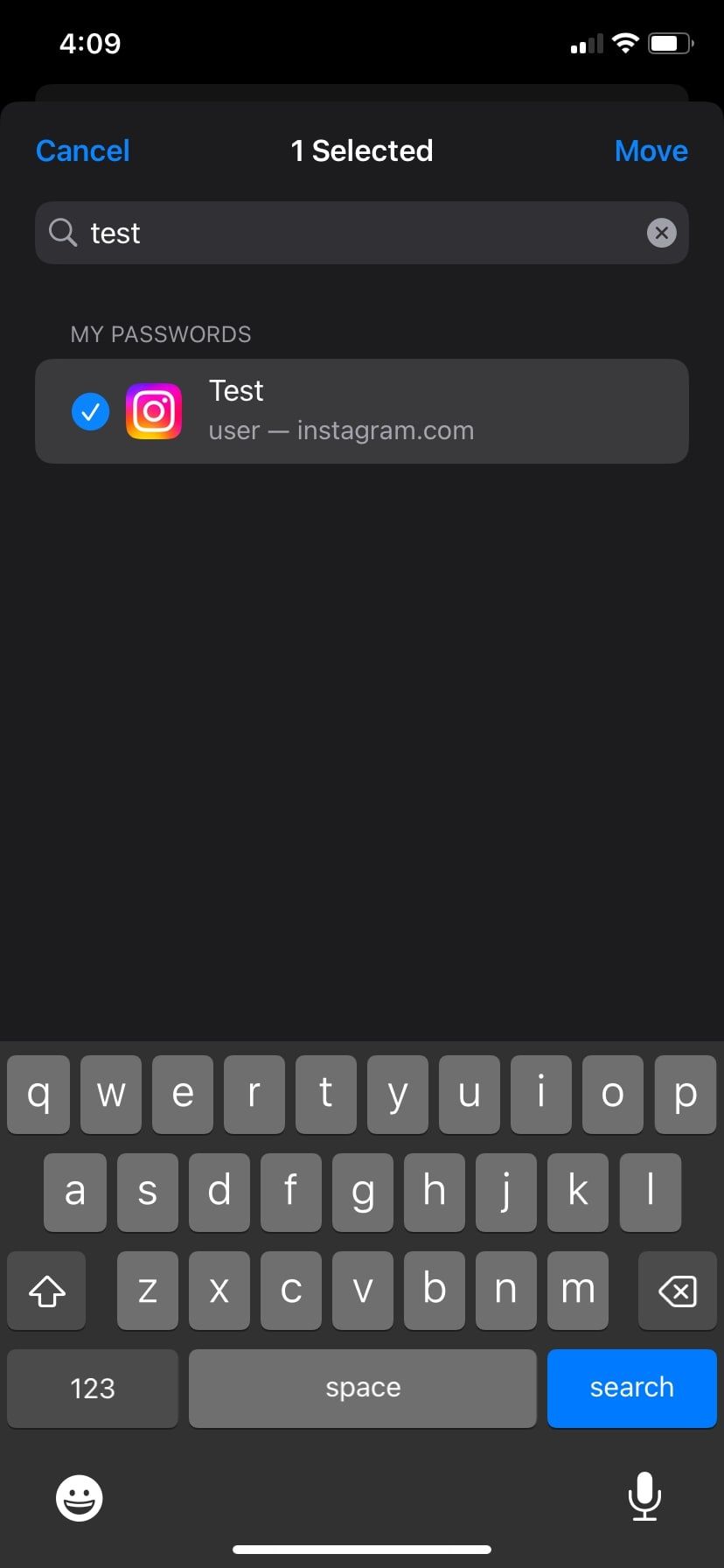Viewport: 724px width, 1568px height.
Task: Tap the battery indicator in status bar
Action: pos(669,42)
